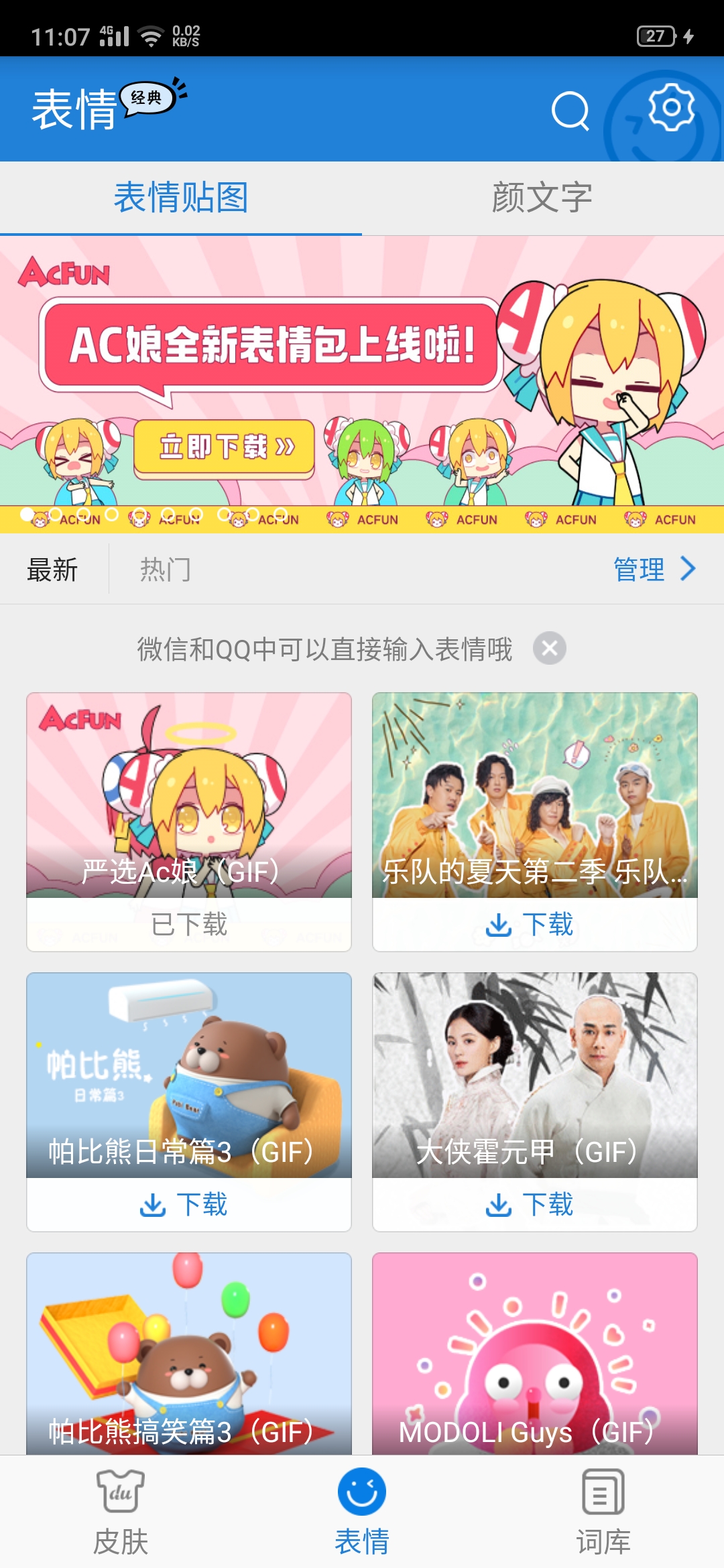Open the 帕比熊搞笑篇3 (GIF) card
The image size is (724, 1568).
189,1354
